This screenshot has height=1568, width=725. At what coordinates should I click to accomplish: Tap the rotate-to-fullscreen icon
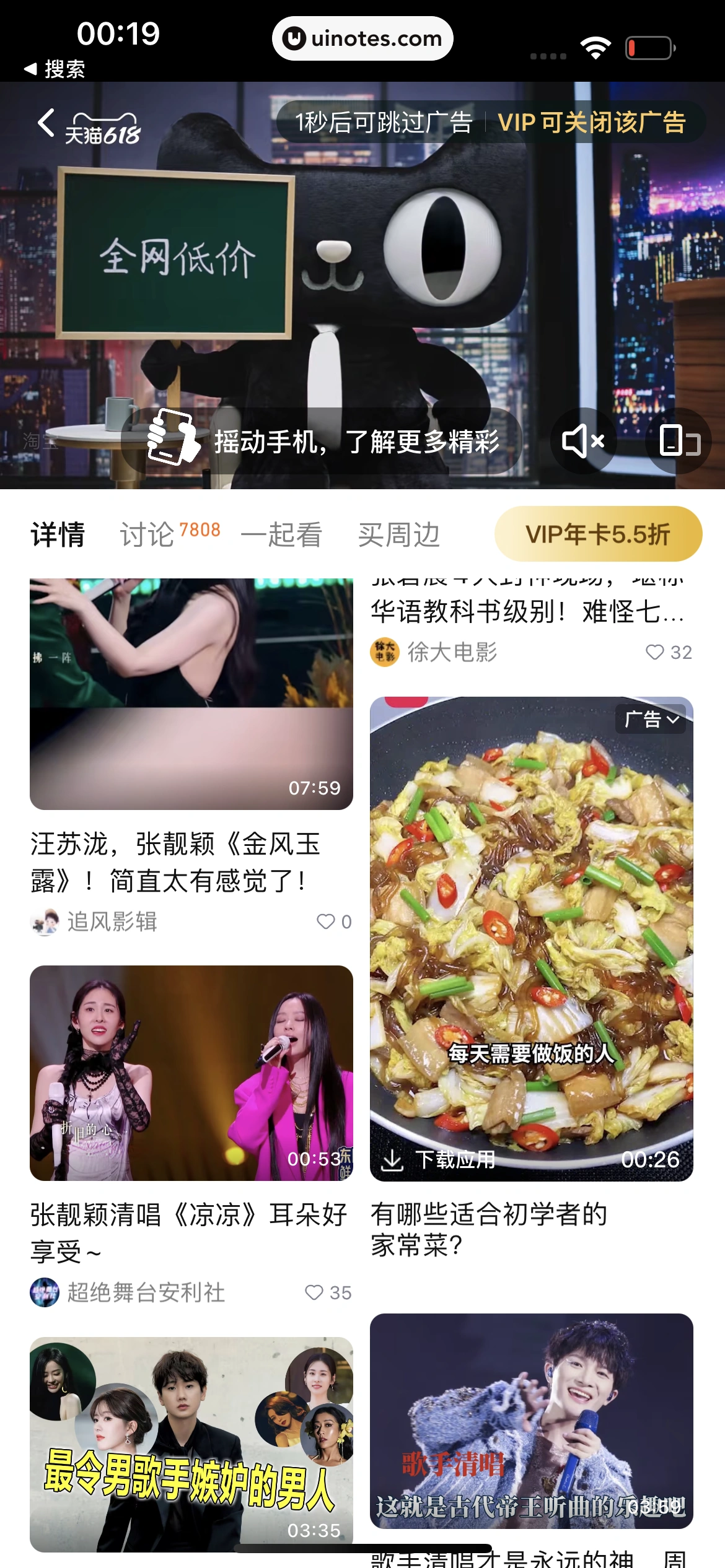678,441
